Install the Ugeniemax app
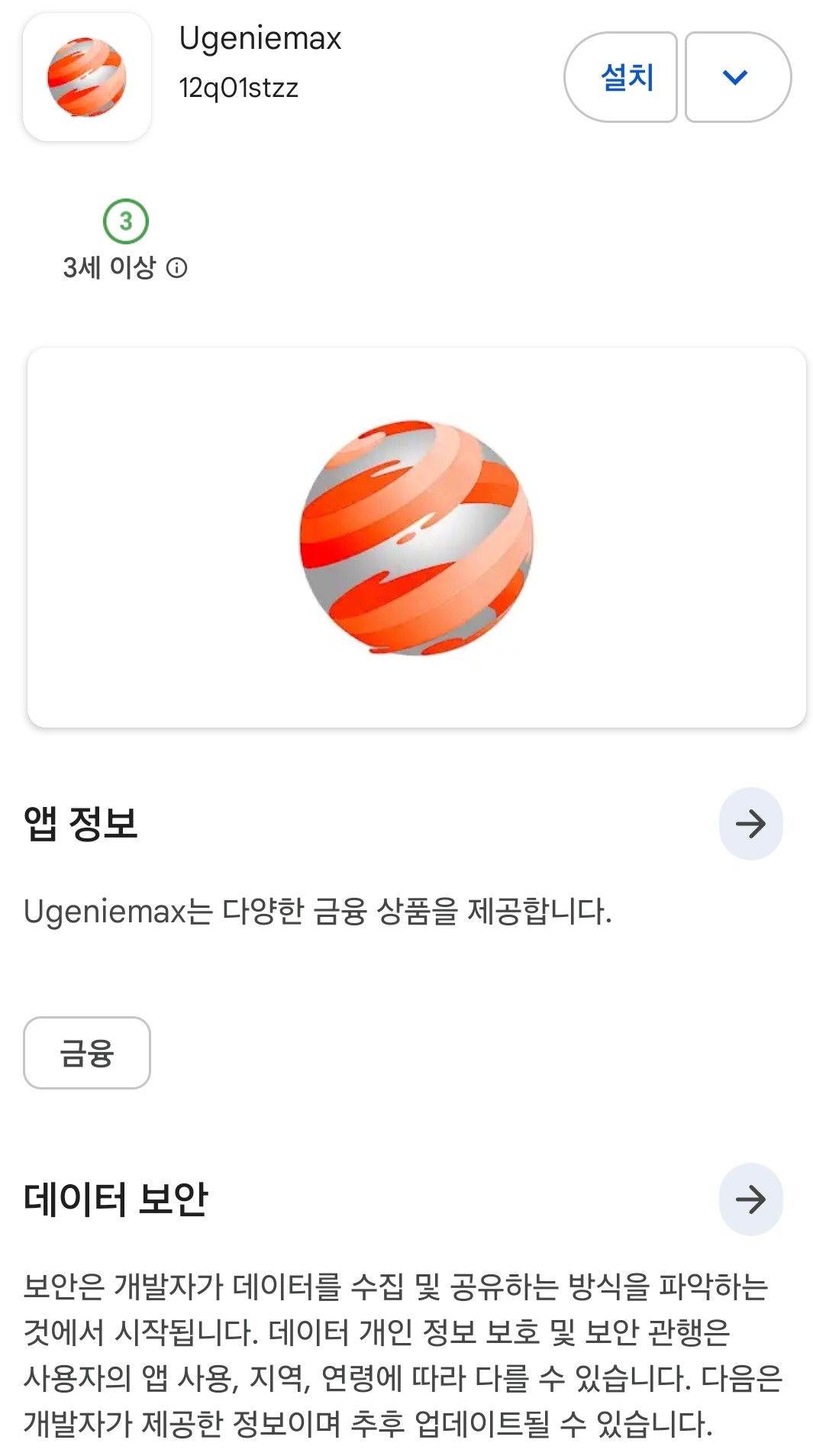 [x=620, y=77]
